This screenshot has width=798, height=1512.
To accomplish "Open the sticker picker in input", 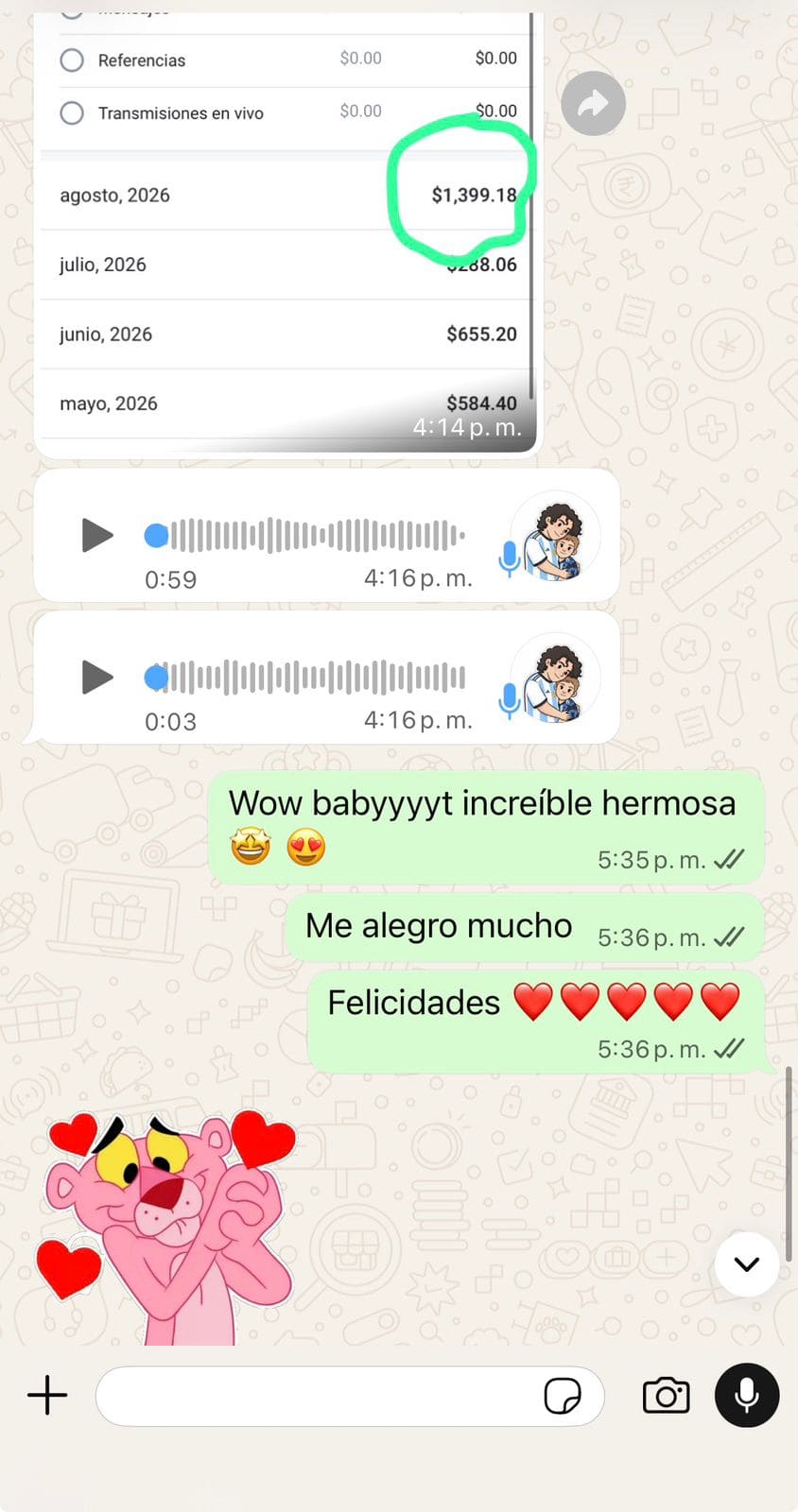I will [563, 1396].
